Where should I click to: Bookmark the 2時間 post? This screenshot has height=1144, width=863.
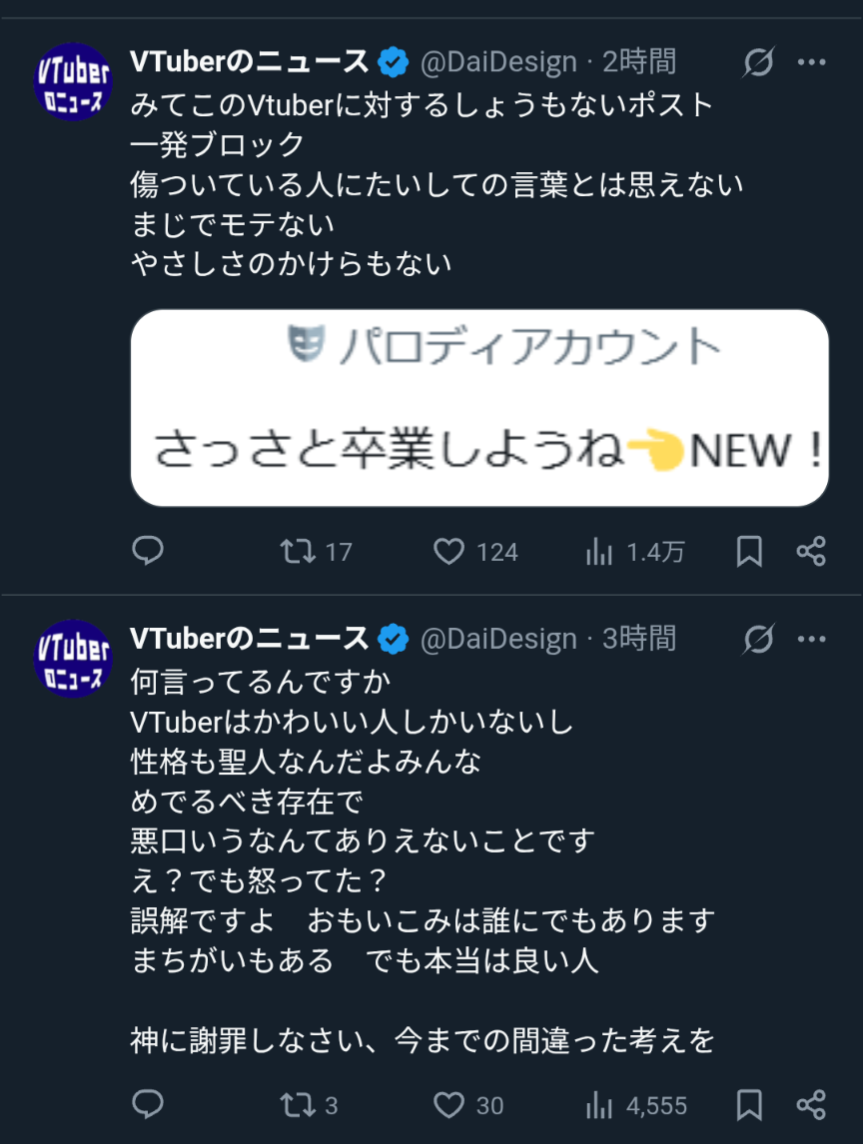749,551
